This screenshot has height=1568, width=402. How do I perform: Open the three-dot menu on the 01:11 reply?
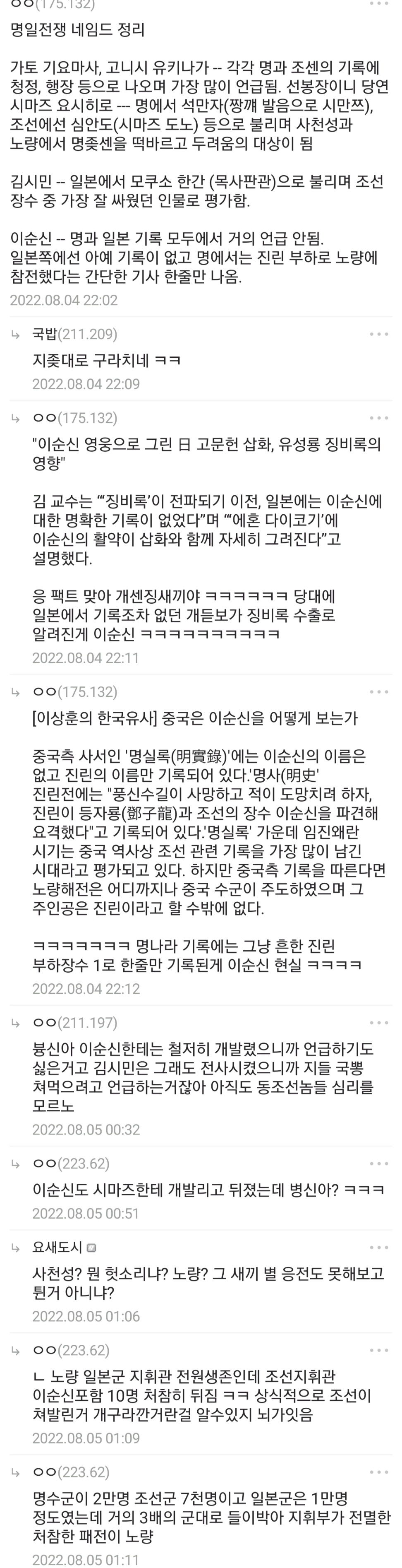coord(378,1472)
